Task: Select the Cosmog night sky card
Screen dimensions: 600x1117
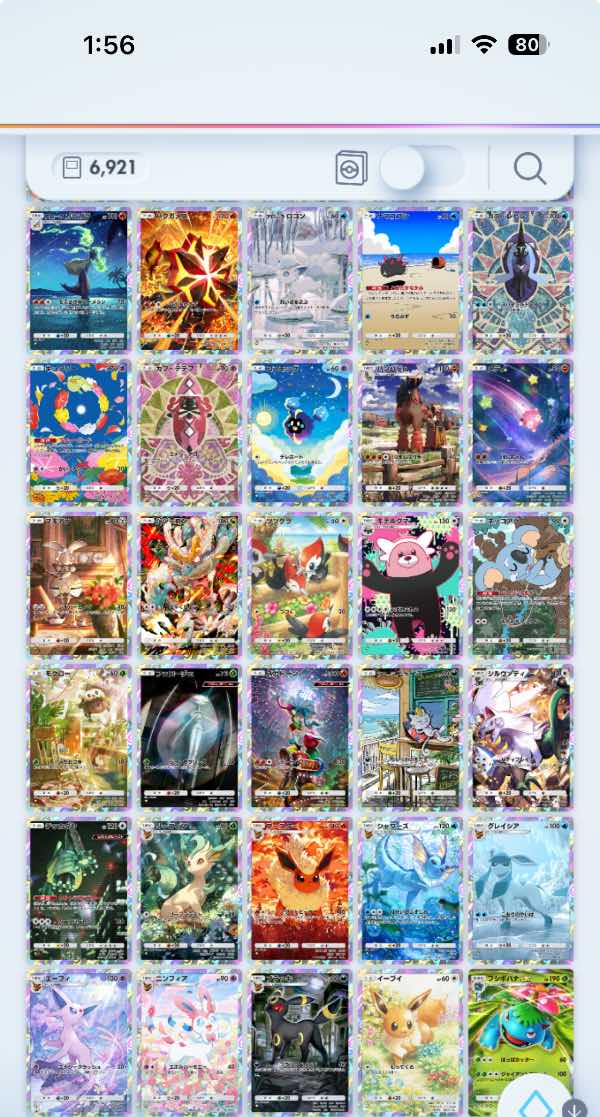Action: [301, 432]
